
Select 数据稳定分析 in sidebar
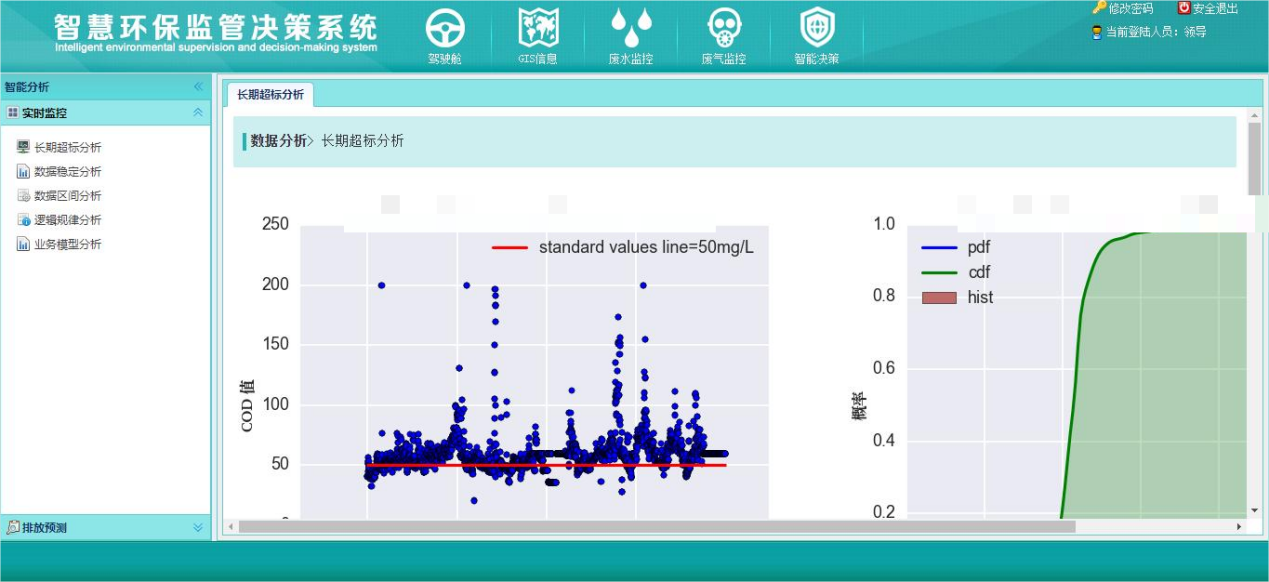[x=67, y=172]
